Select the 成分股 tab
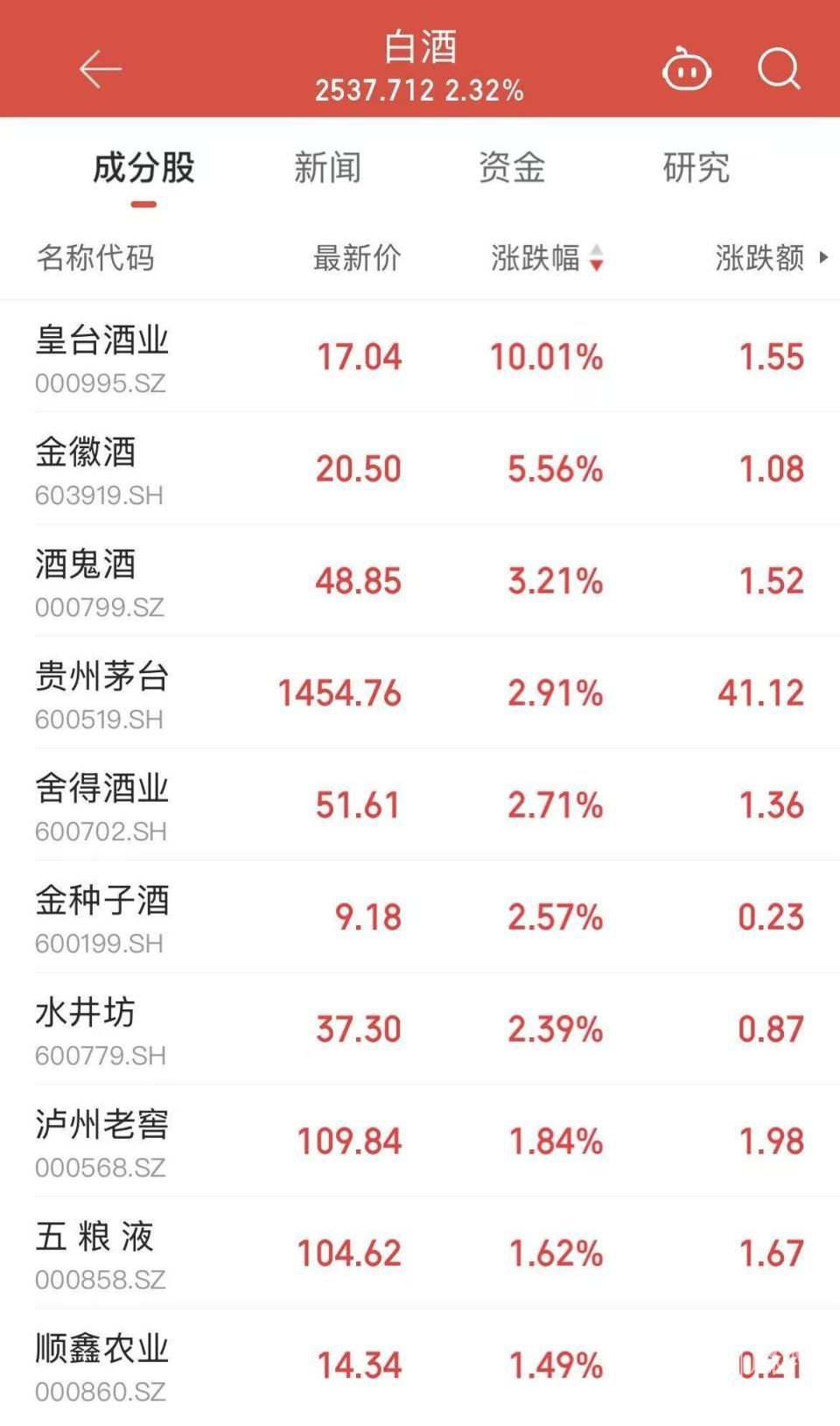Screen dimensions: 840x1426 (143, 167)
